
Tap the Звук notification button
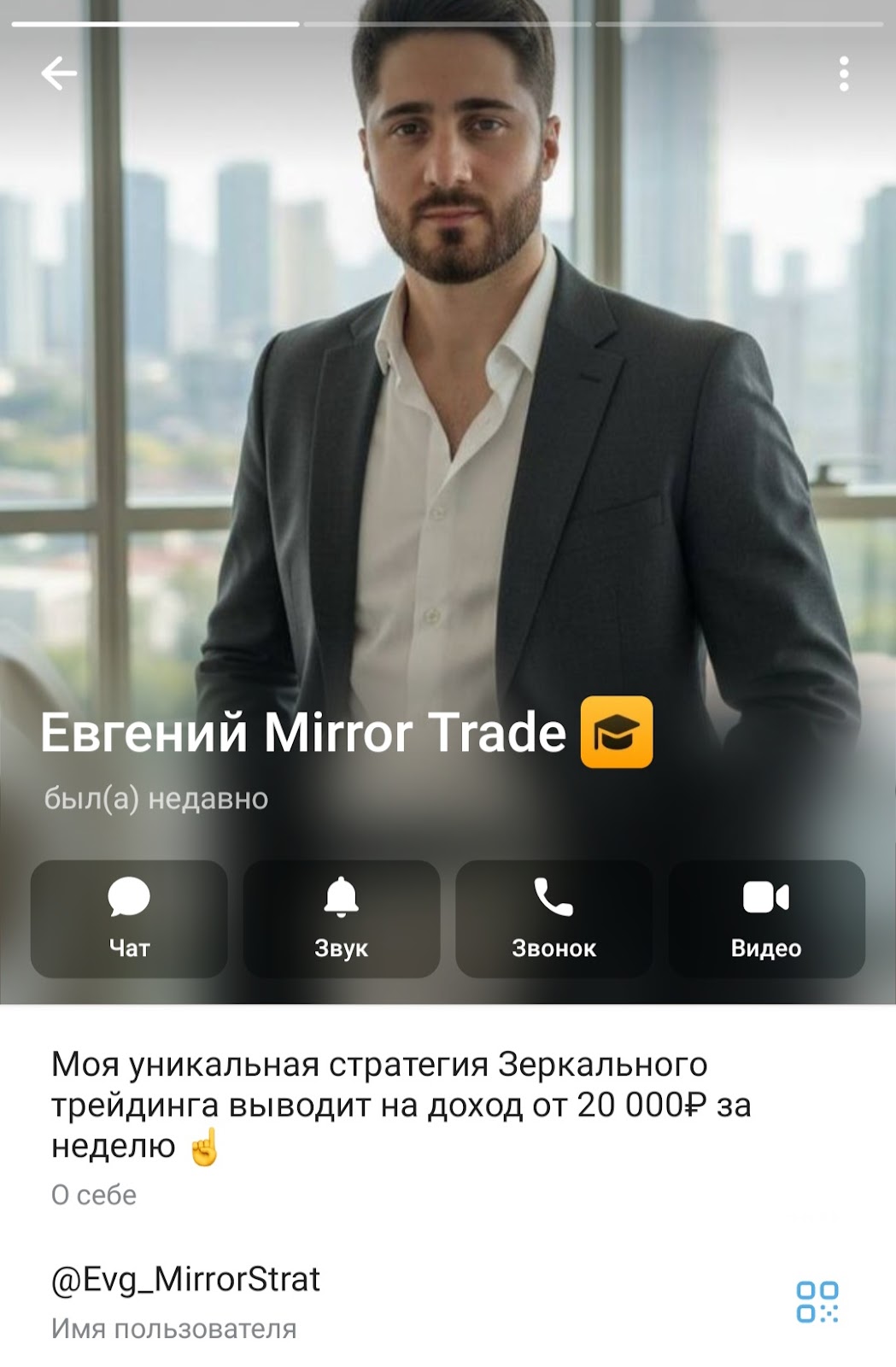point(342,918)
